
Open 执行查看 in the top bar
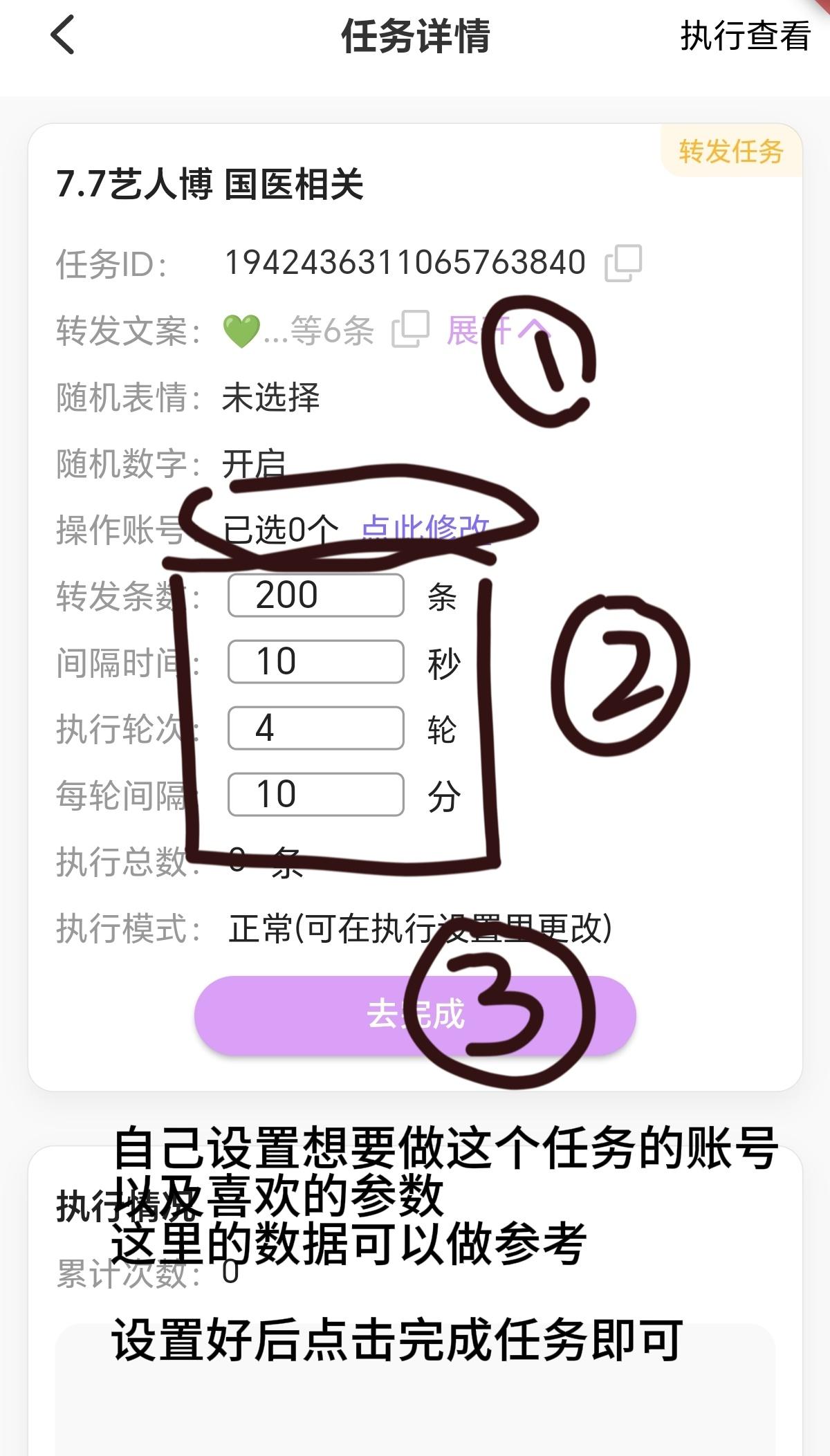click(x=744, y=36)
